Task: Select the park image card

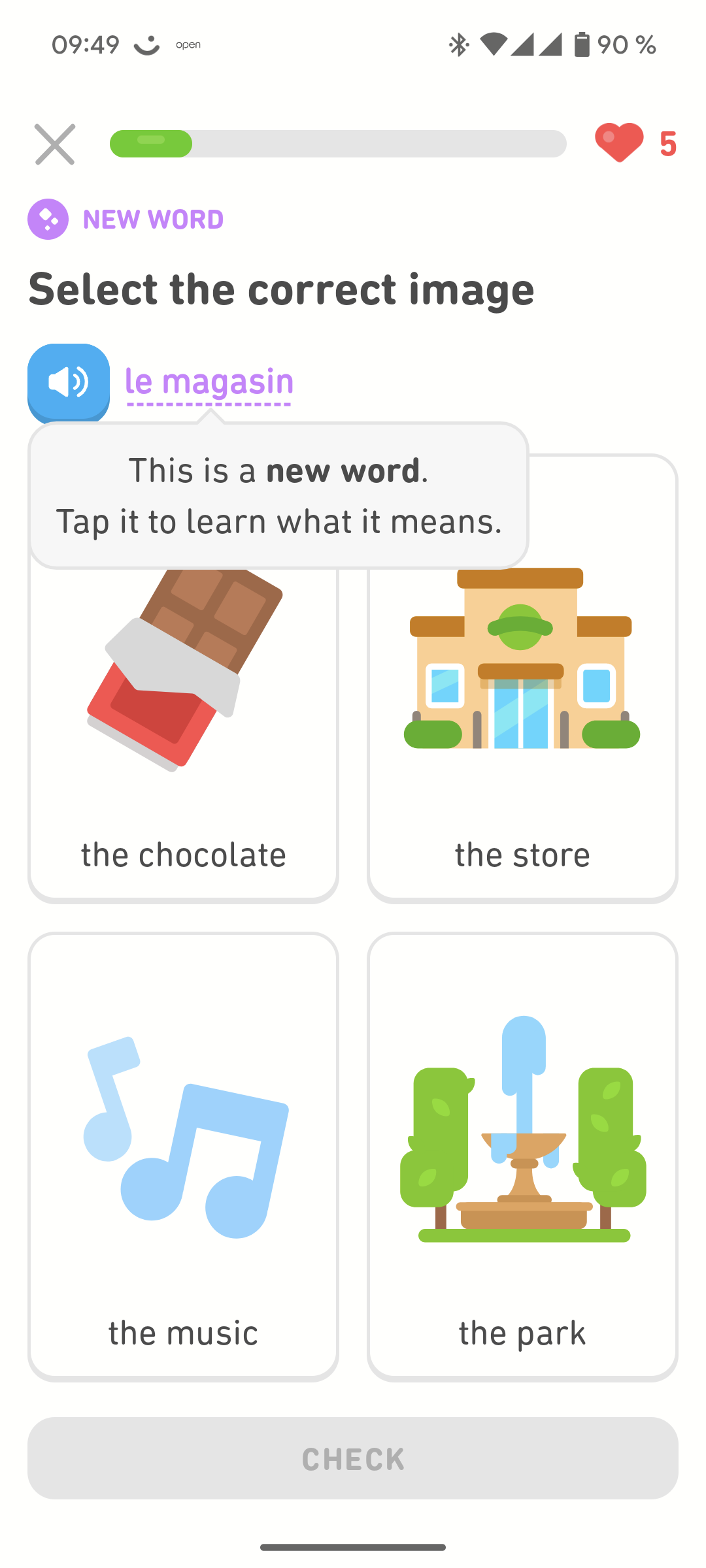Action: coord(522,1156)
